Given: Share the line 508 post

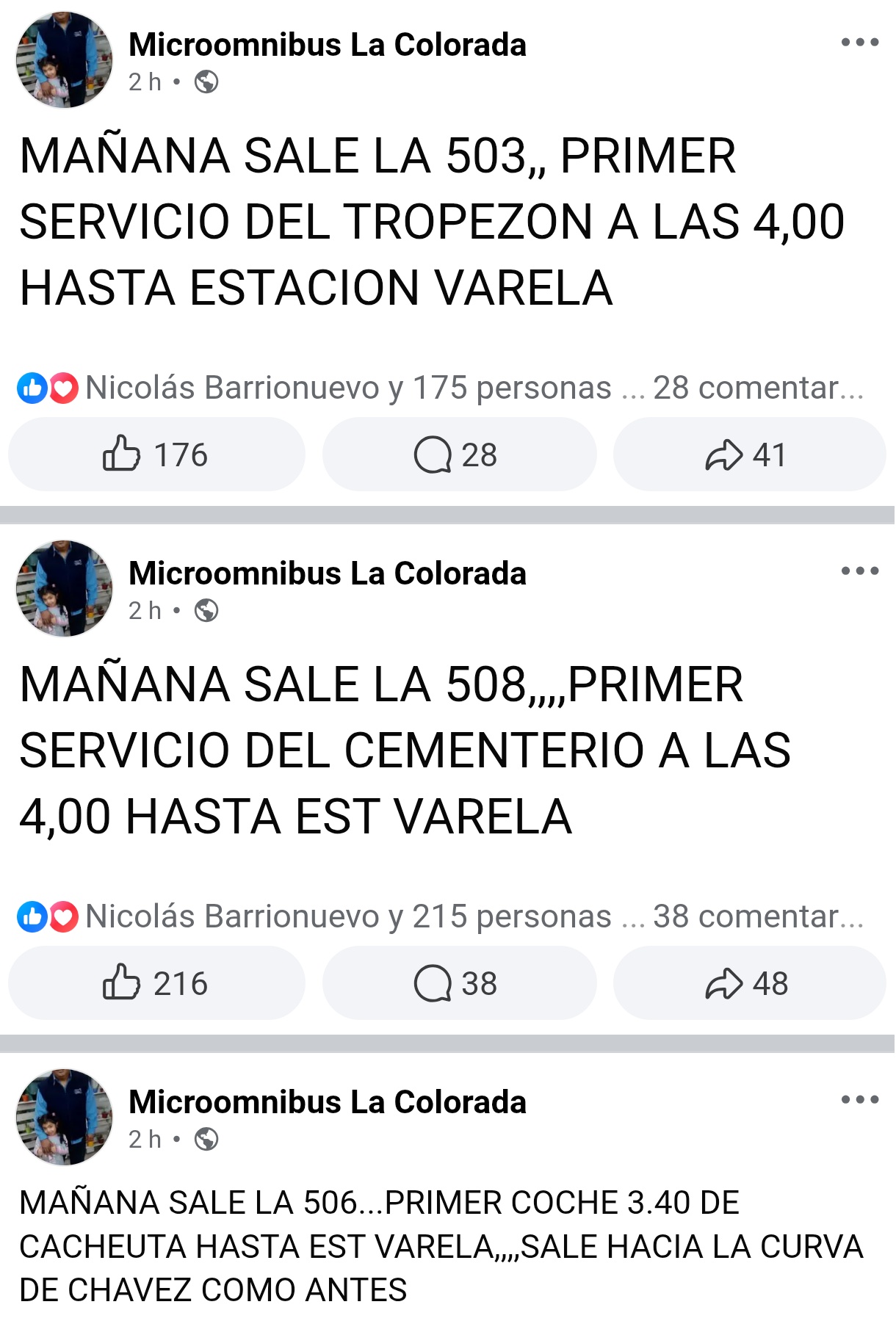Looking at the screenshot, I should (748, 983).
